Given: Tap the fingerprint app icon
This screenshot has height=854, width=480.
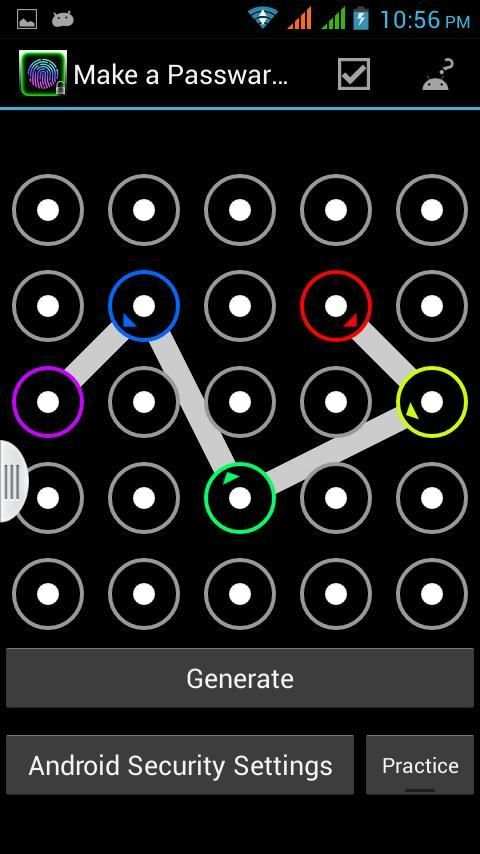Looking at the screenshot, I should point(42,73).
